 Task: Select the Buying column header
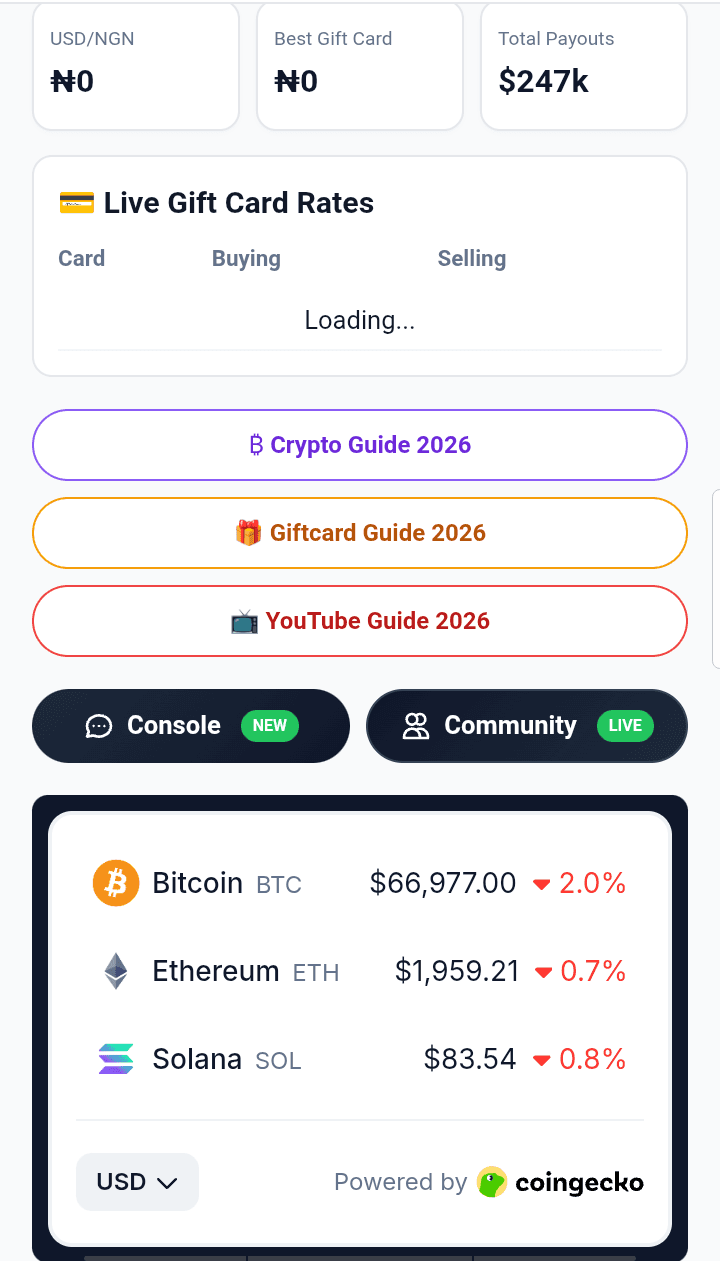click(x=245, y=258)
